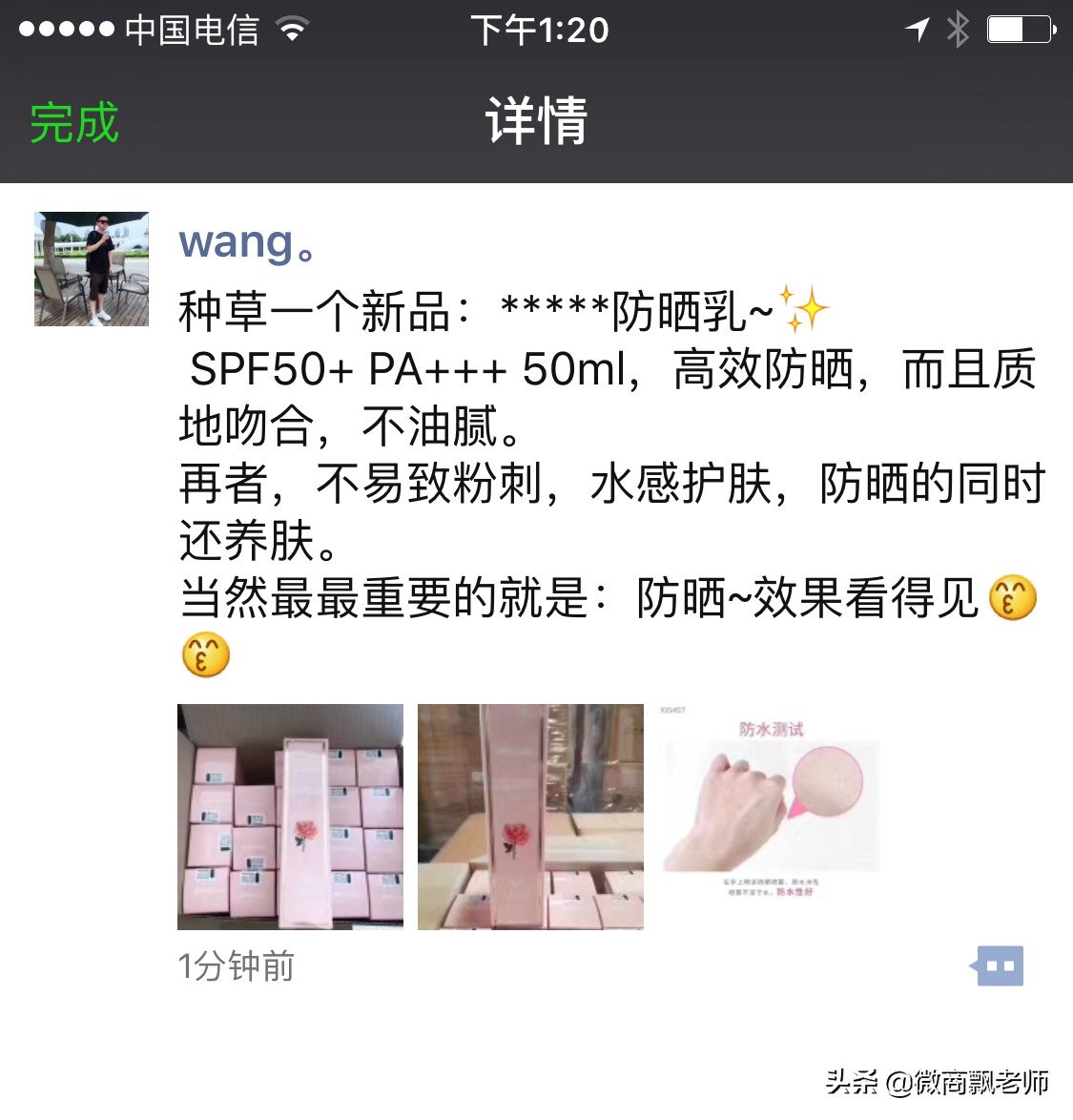The image size is (1073, 1120).
Task: Tap the second kissing-face emoji below the text
Action: (205, 656)
